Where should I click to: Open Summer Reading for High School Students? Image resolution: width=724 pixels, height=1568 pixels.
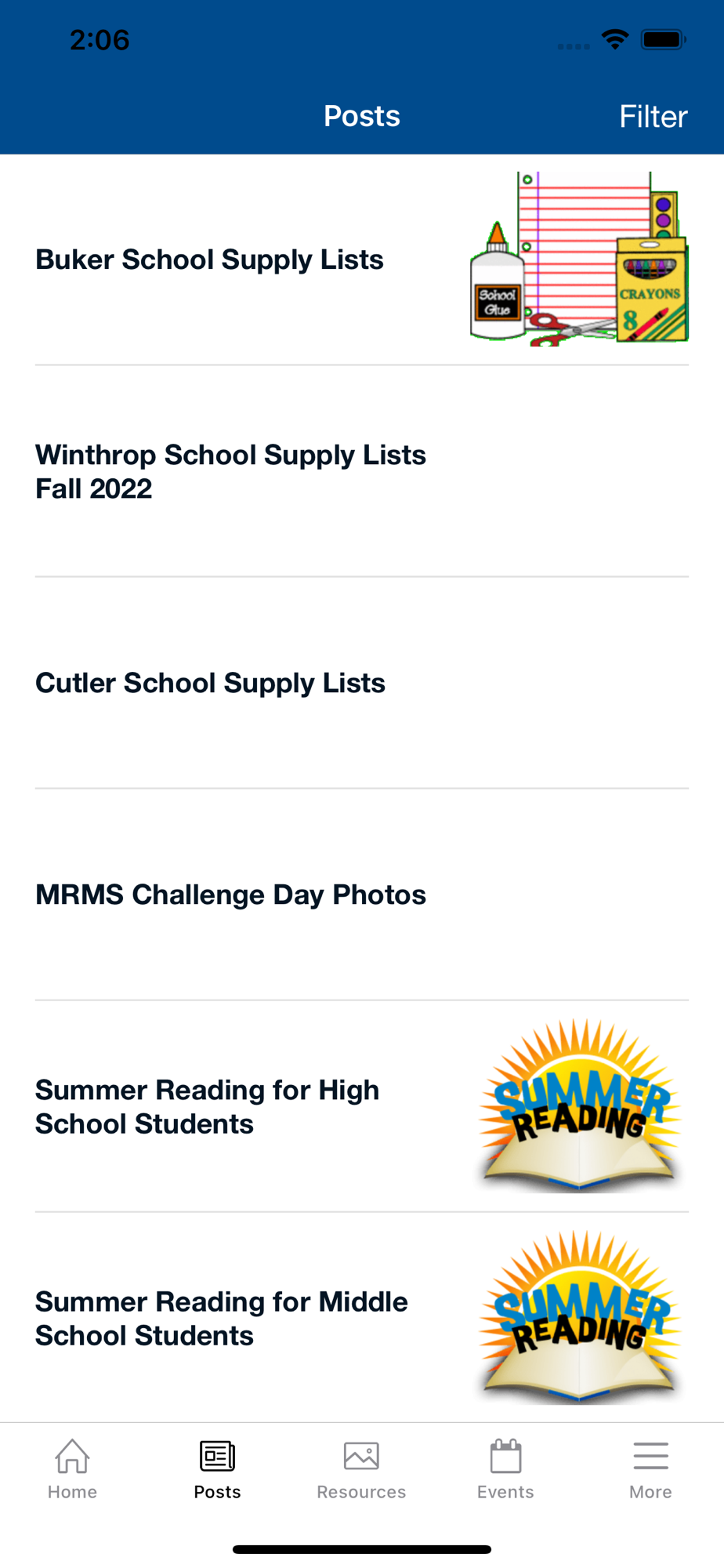(208, 1106)
